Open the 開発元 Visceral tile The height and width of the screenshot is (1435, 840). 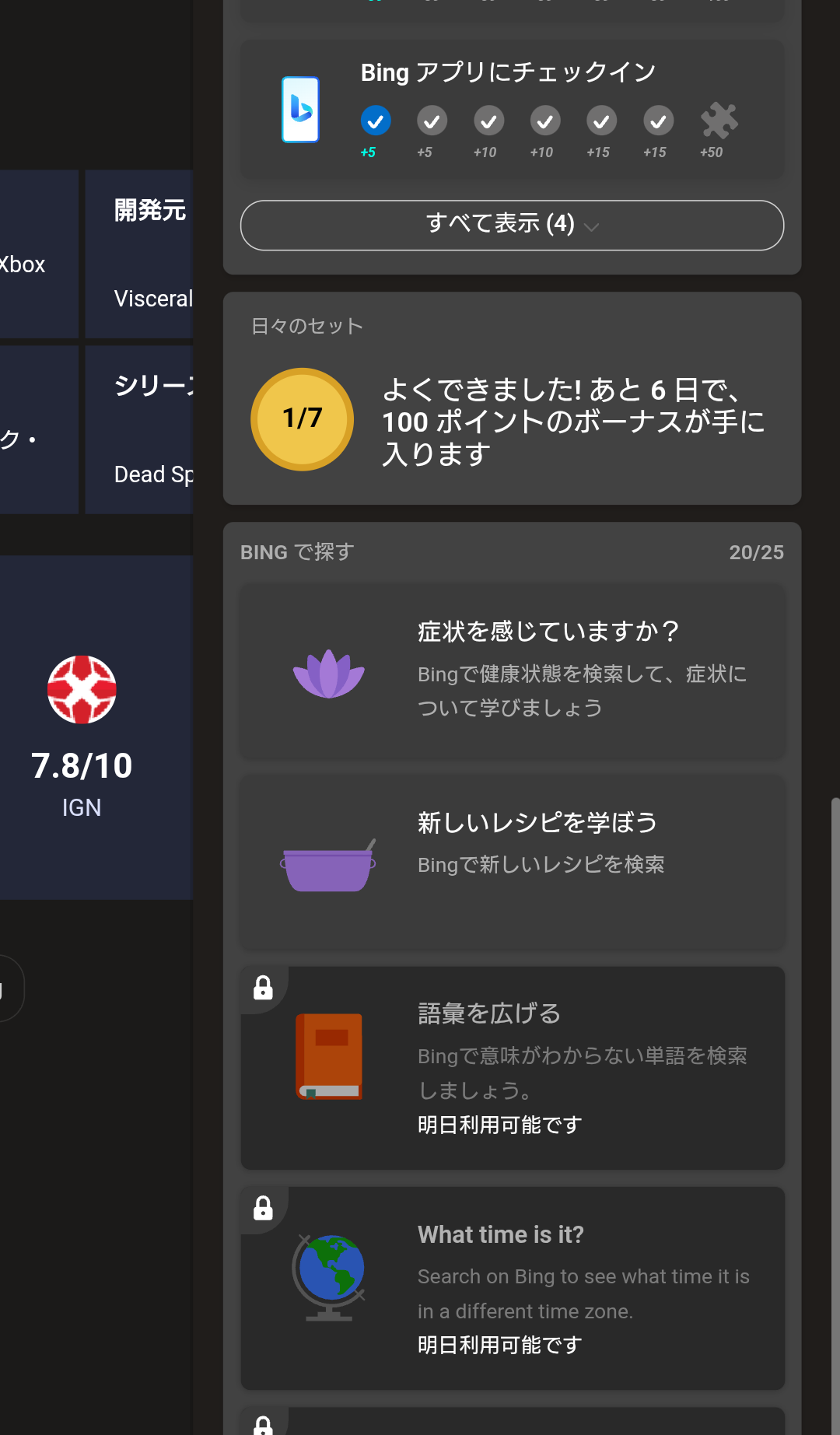(139, 254)
